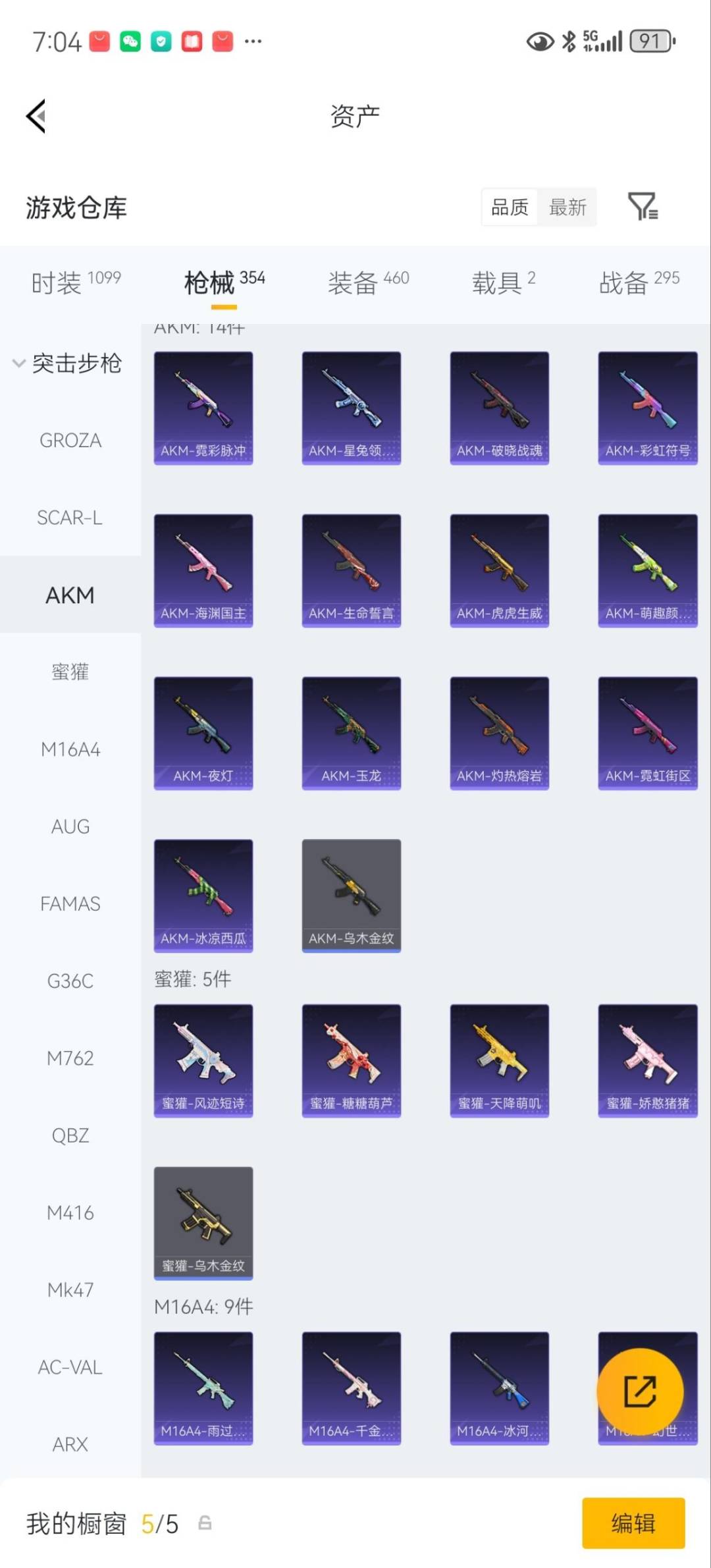Open the filter icon next to 最新
This screenshot has height=1568, width=711.
click(643, 207)
